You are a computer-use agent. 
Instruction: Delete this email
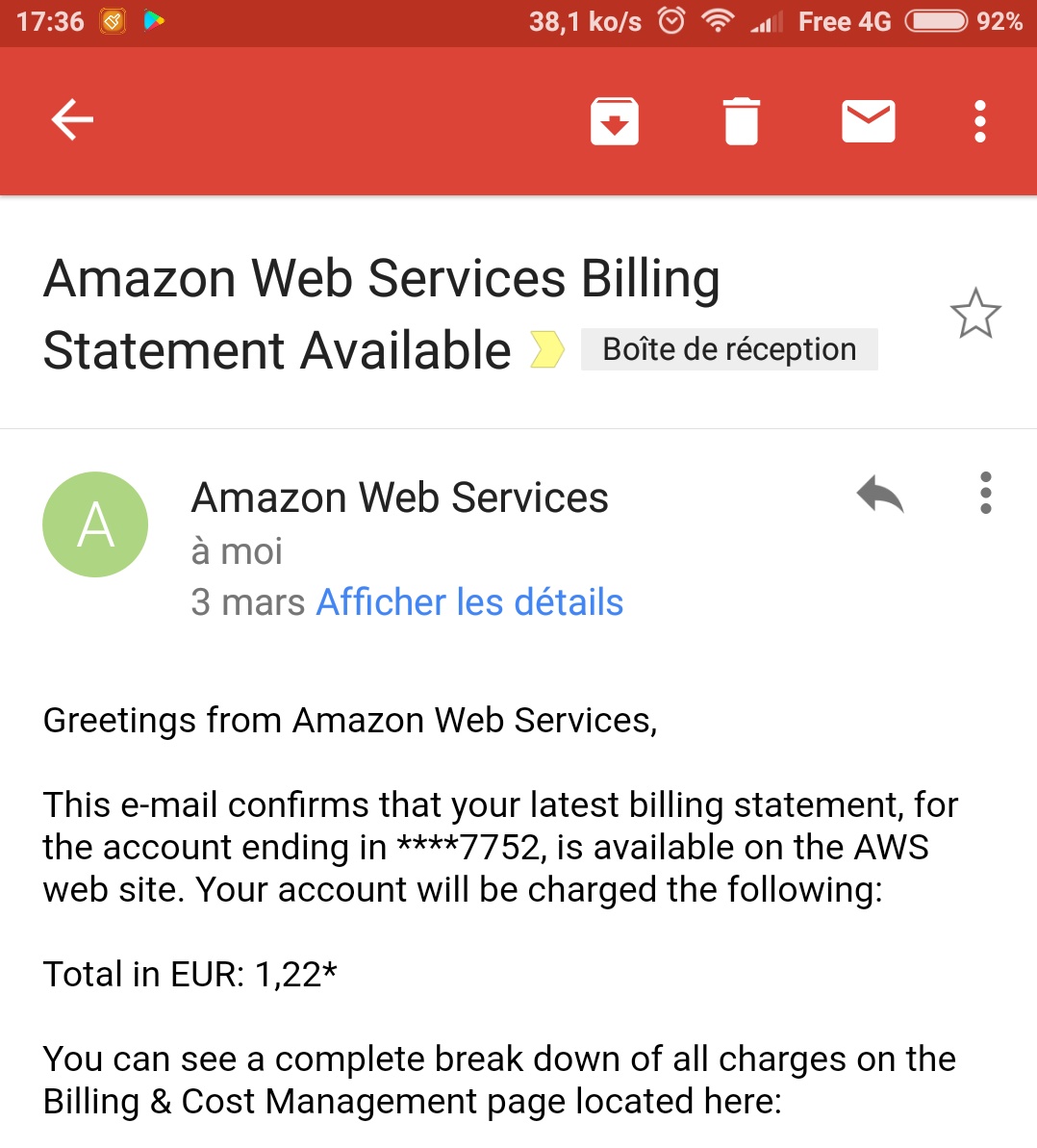click(741, 121)
